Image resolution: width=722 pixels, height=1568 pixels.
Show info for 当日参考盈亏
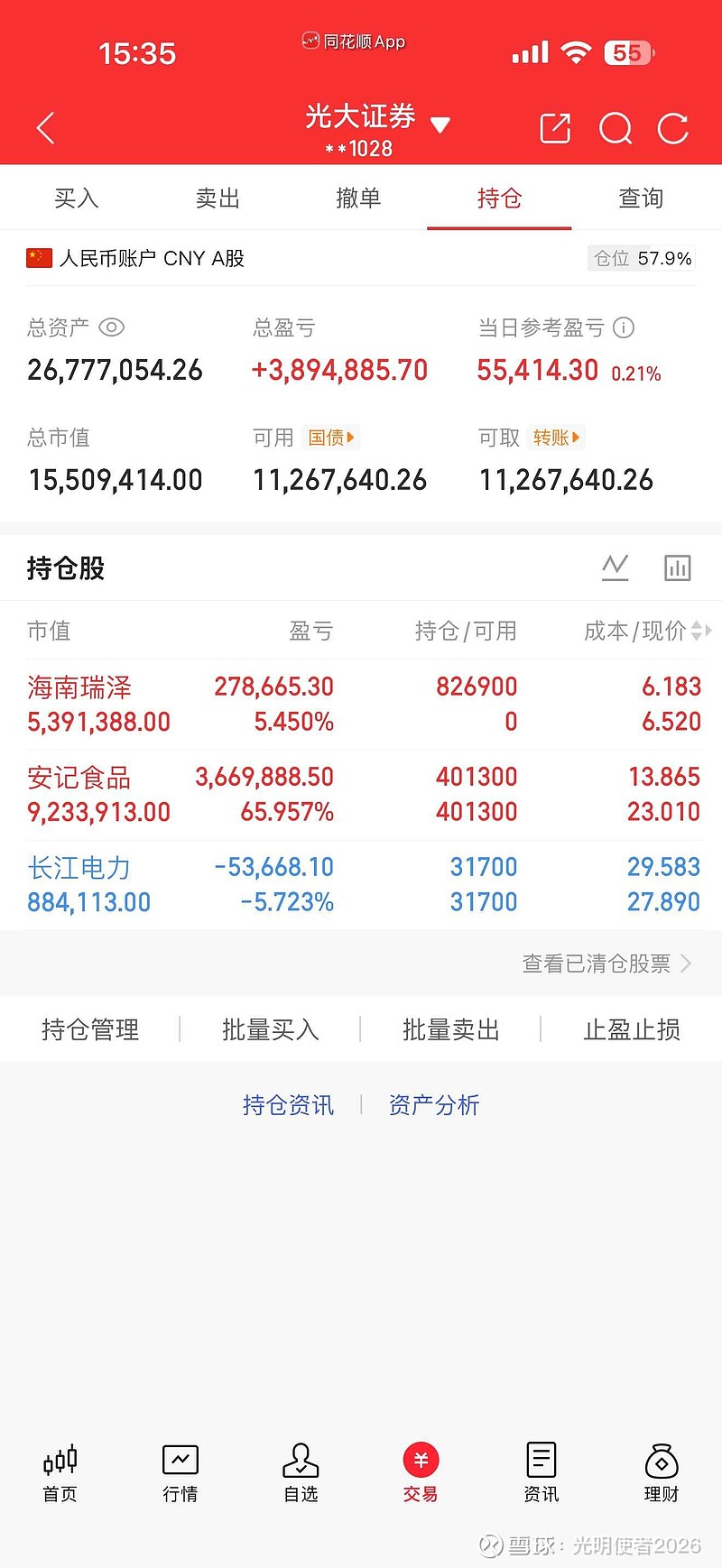click(x=624, y=327)
